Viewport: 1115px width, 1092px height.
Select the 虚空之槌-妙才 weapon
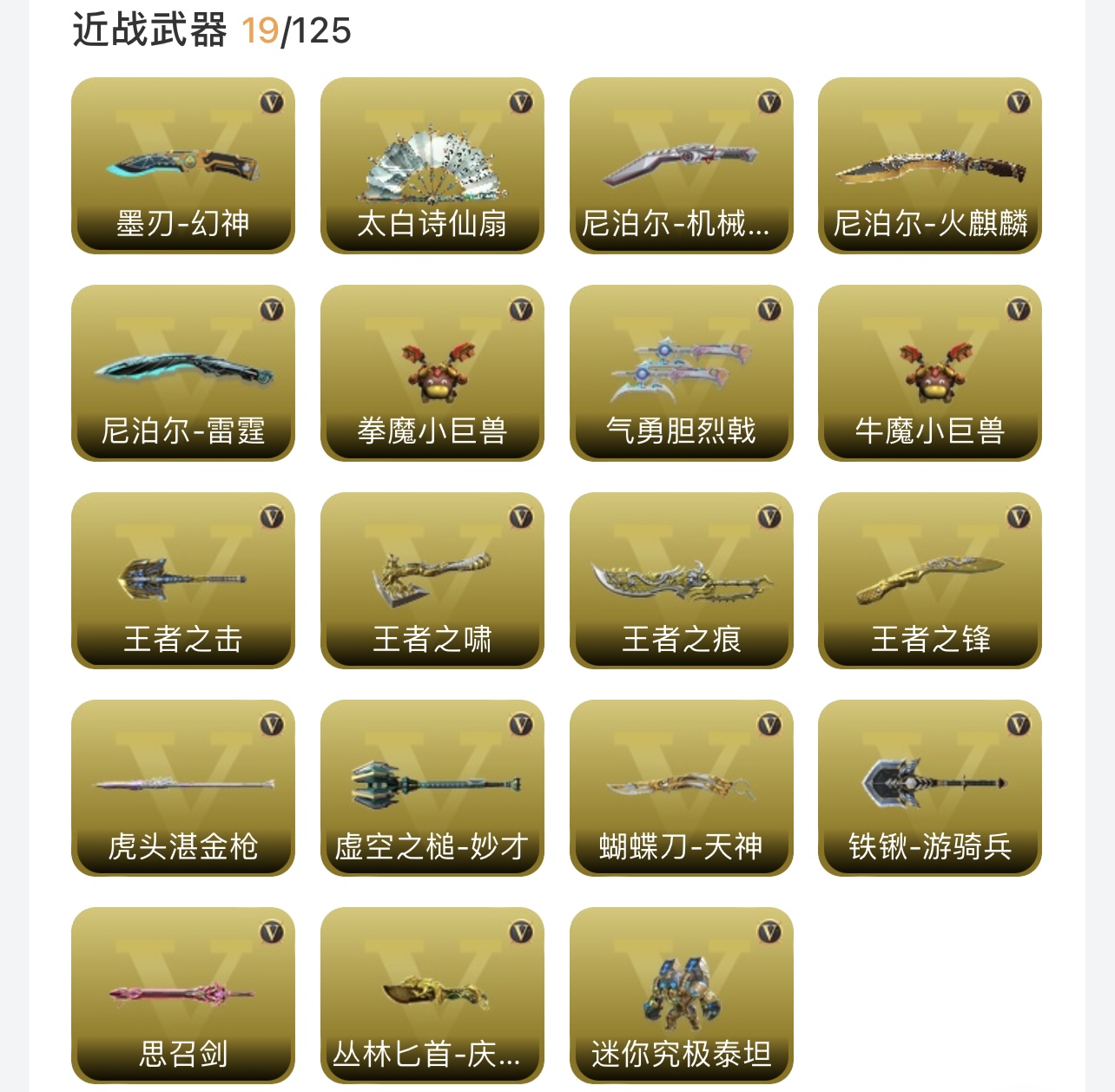click(x=432, y=788)
